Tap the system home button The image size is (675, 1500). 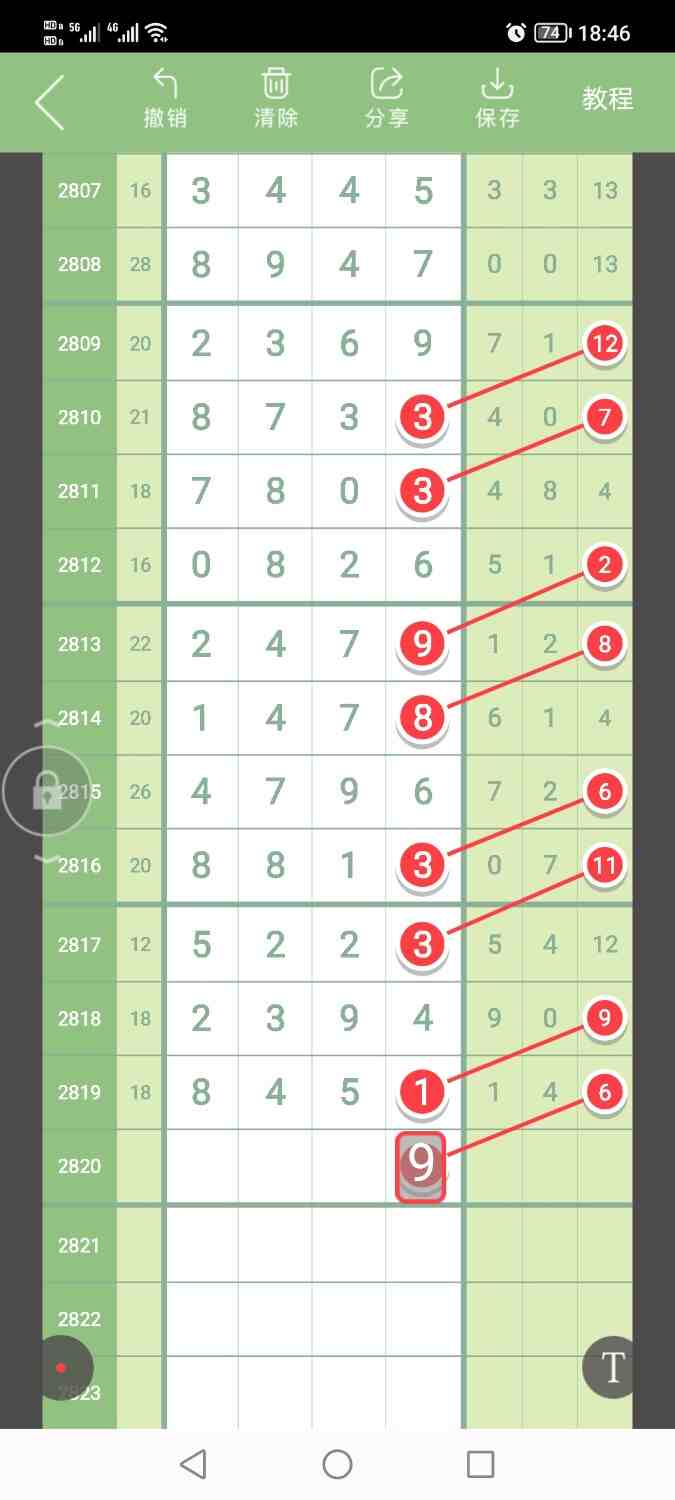coord(337,1464)
